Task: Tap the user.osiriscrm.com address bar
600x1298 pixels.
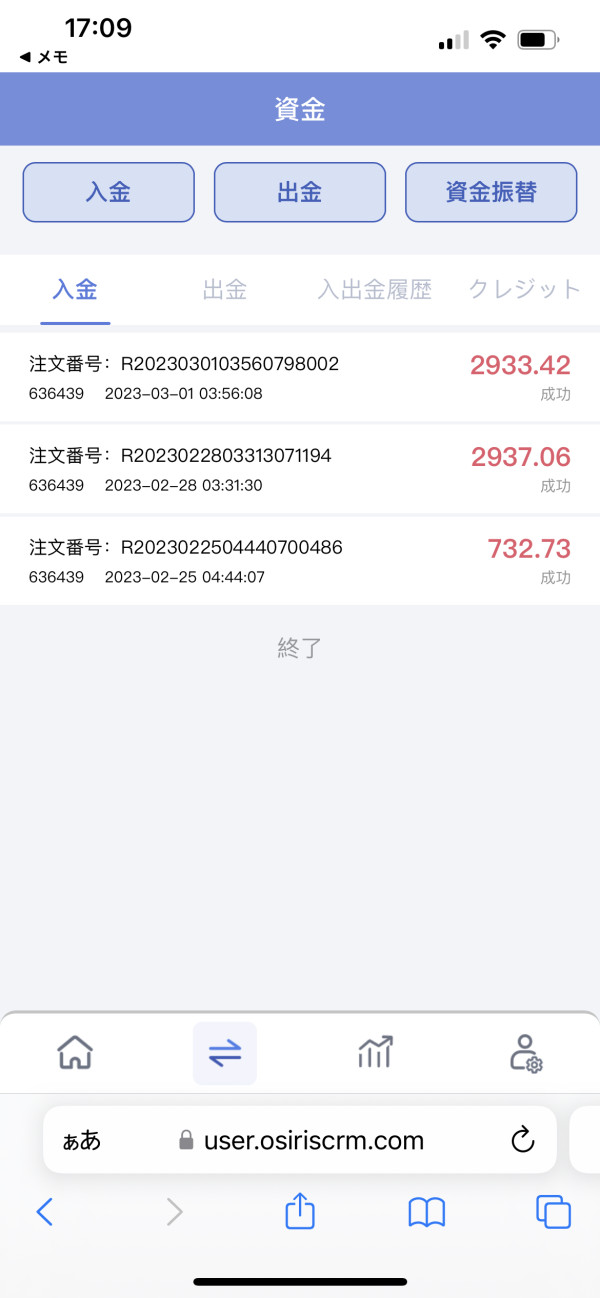Action: click(300, 1140)
